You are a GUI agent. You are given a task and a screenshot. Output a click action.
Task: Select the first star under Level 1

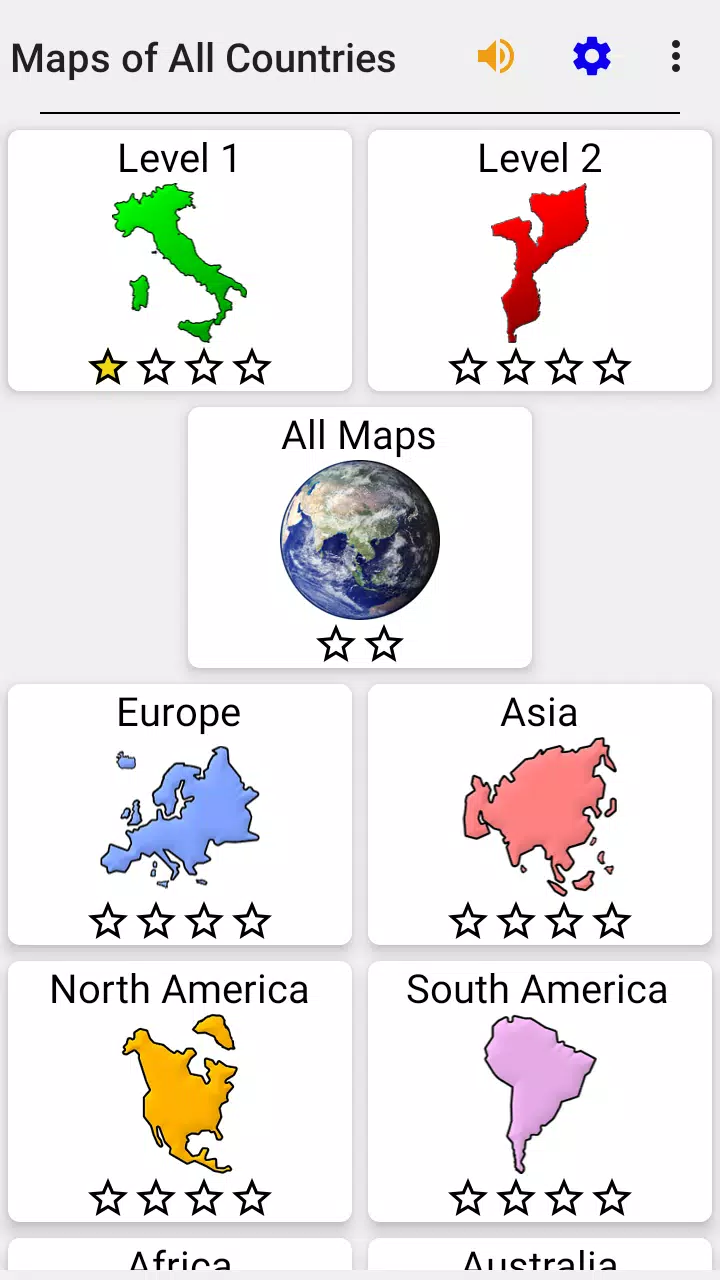(x=107, y=368)
